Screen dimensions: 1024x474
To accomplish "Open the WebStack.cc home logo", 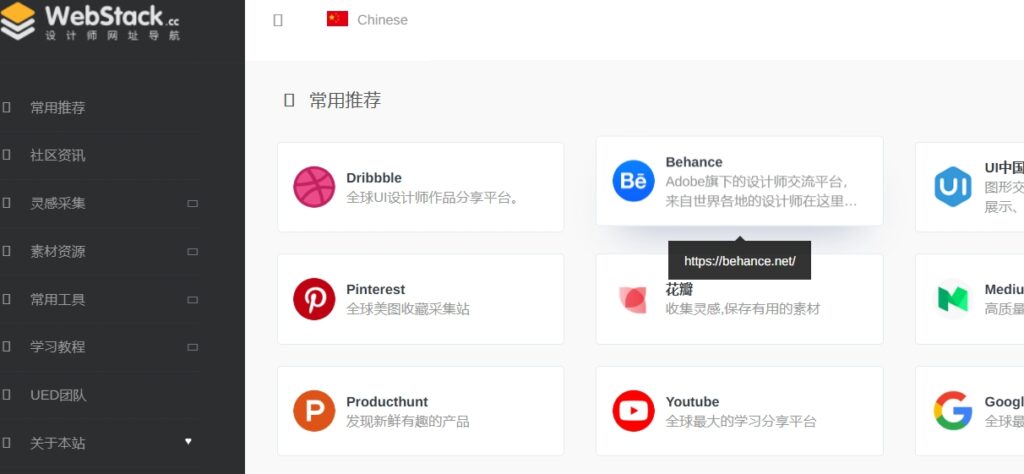I will 90,20.
